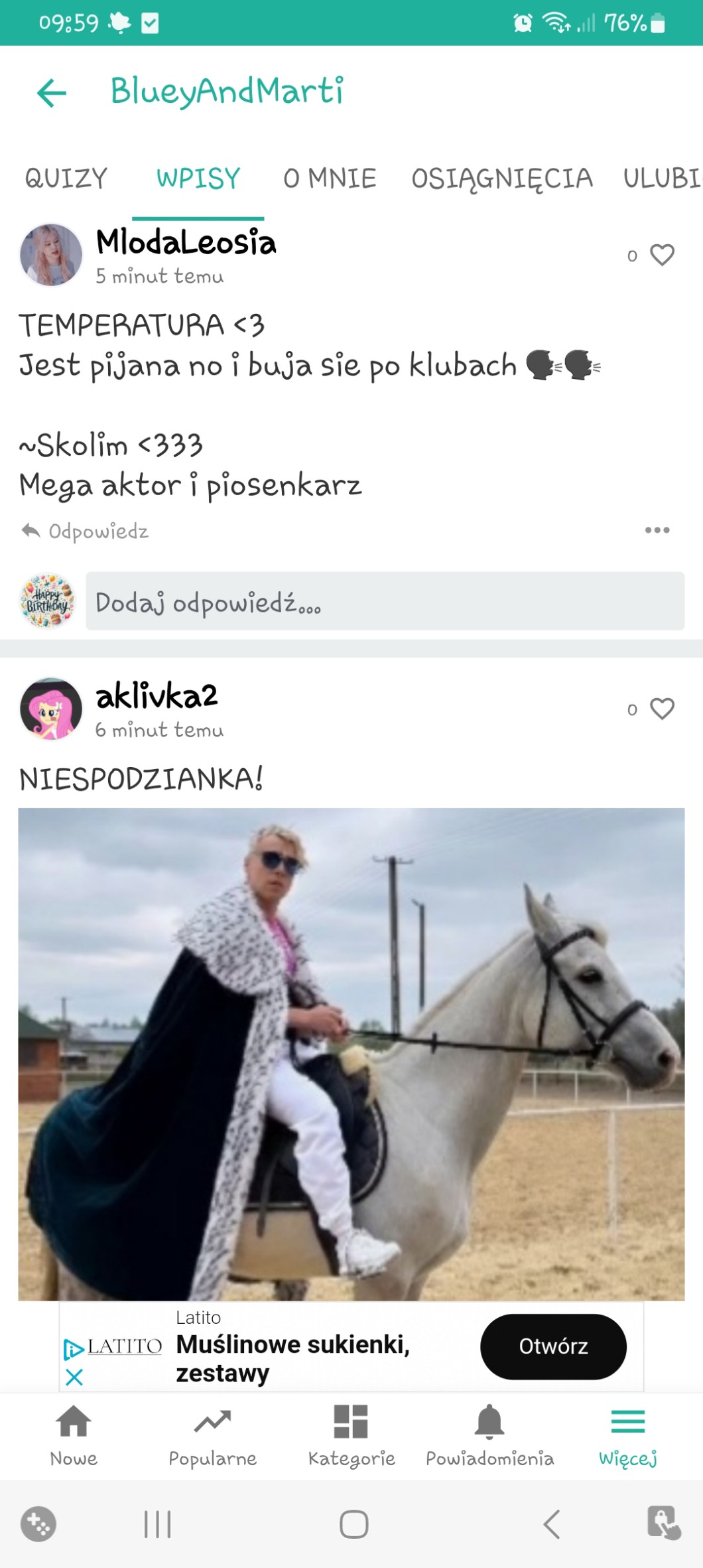Open aklivka2's profile avatar
The image size is (703, 1568).
pos(51,709)
